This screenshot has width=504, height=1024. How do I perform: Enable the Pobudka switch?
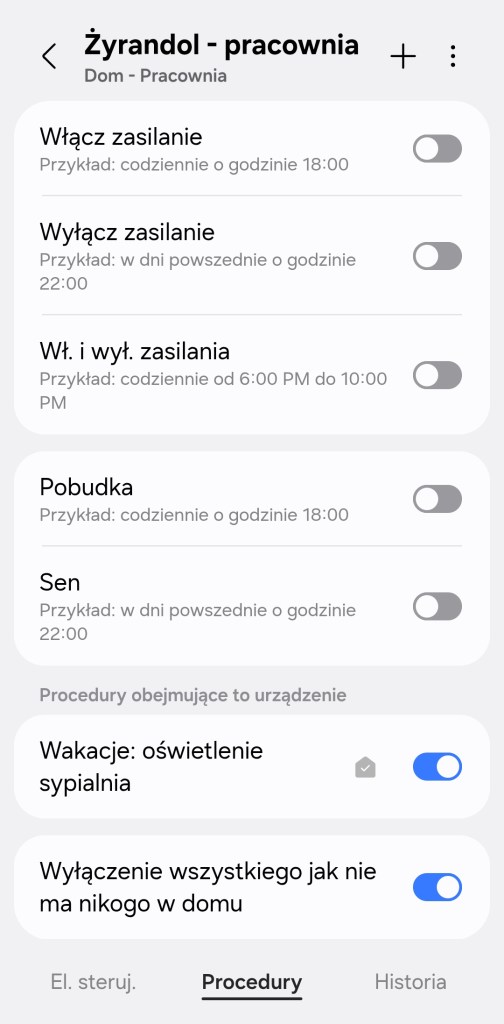[437, 499]
